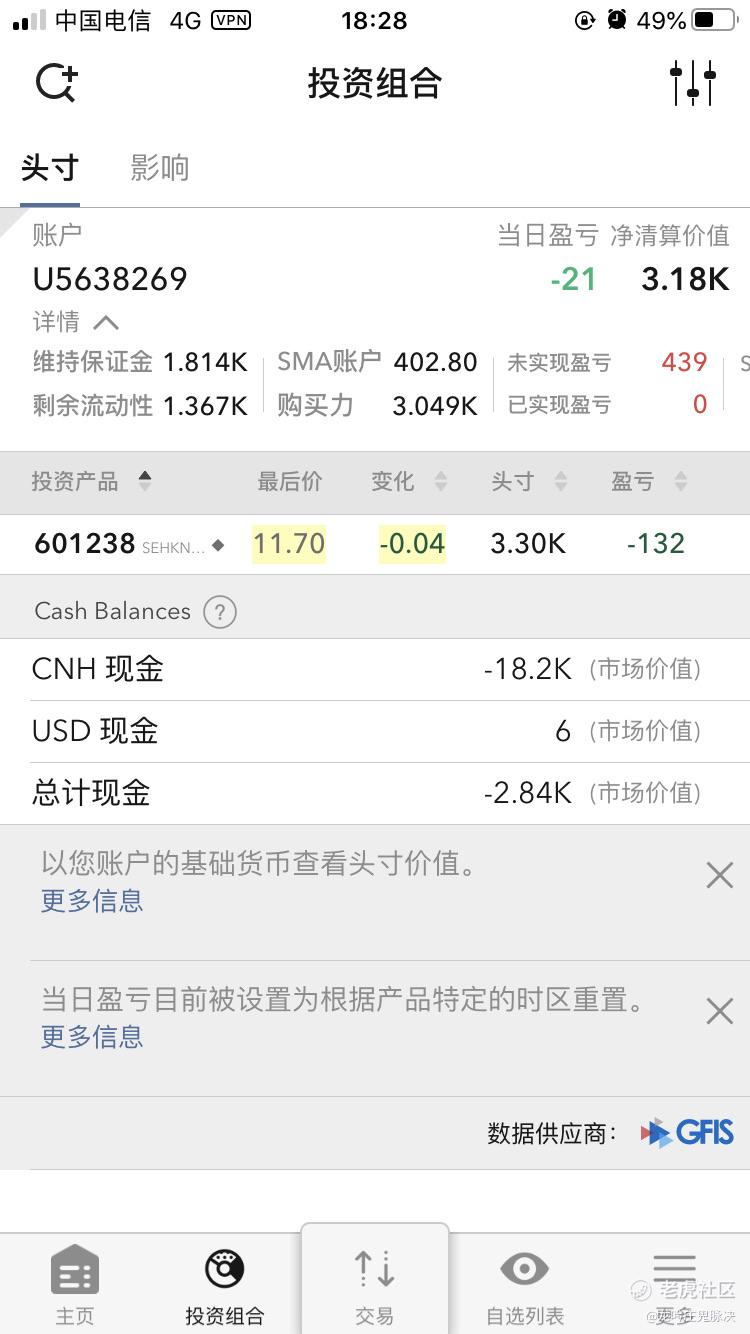The image size is (750, 1334).
Task: Open the 601238 position row
Action: click(x=375, y=544)
